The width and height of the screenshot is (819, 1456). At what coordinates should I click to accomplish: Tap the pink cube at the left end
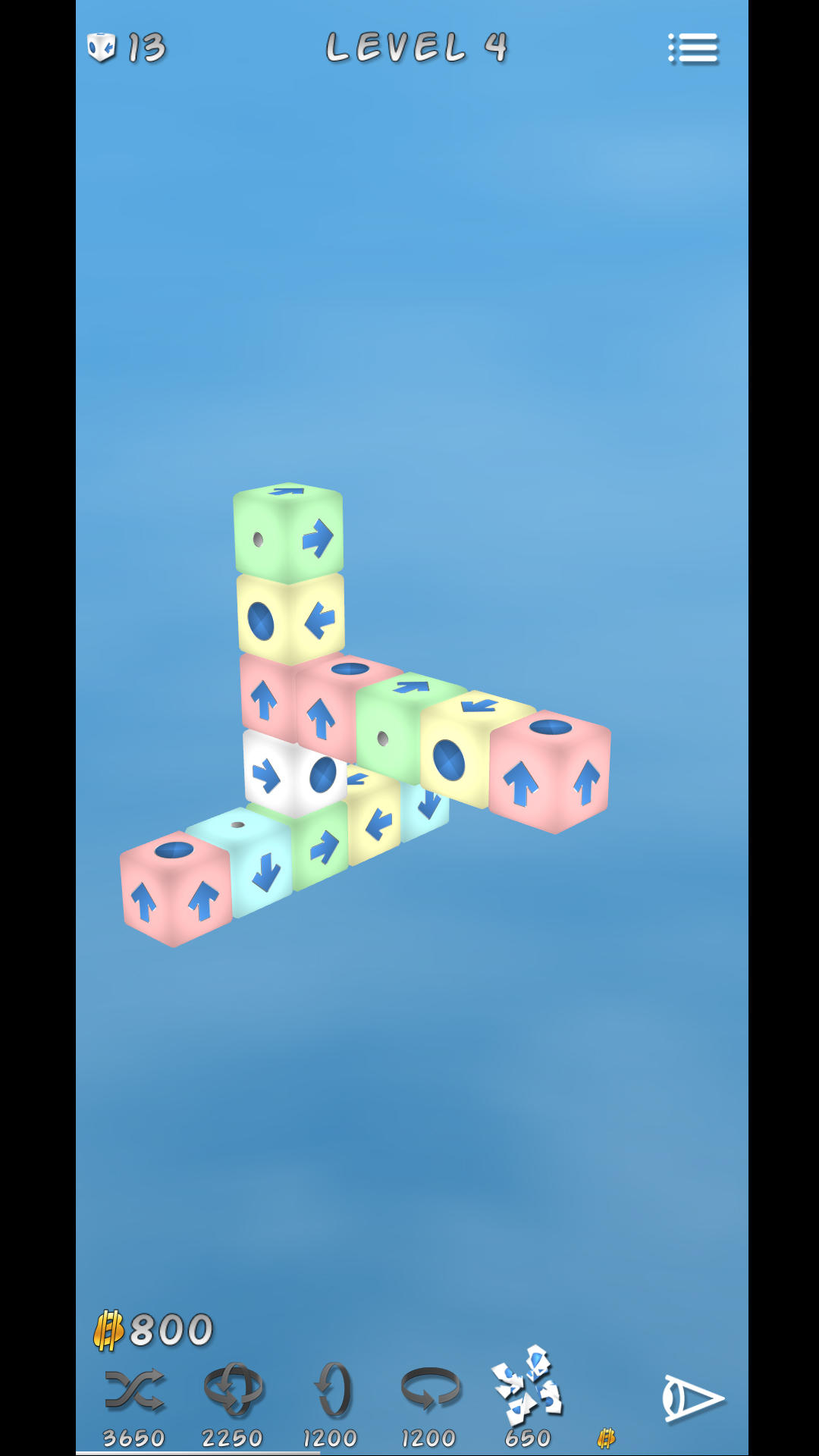[x=174, y=891]
